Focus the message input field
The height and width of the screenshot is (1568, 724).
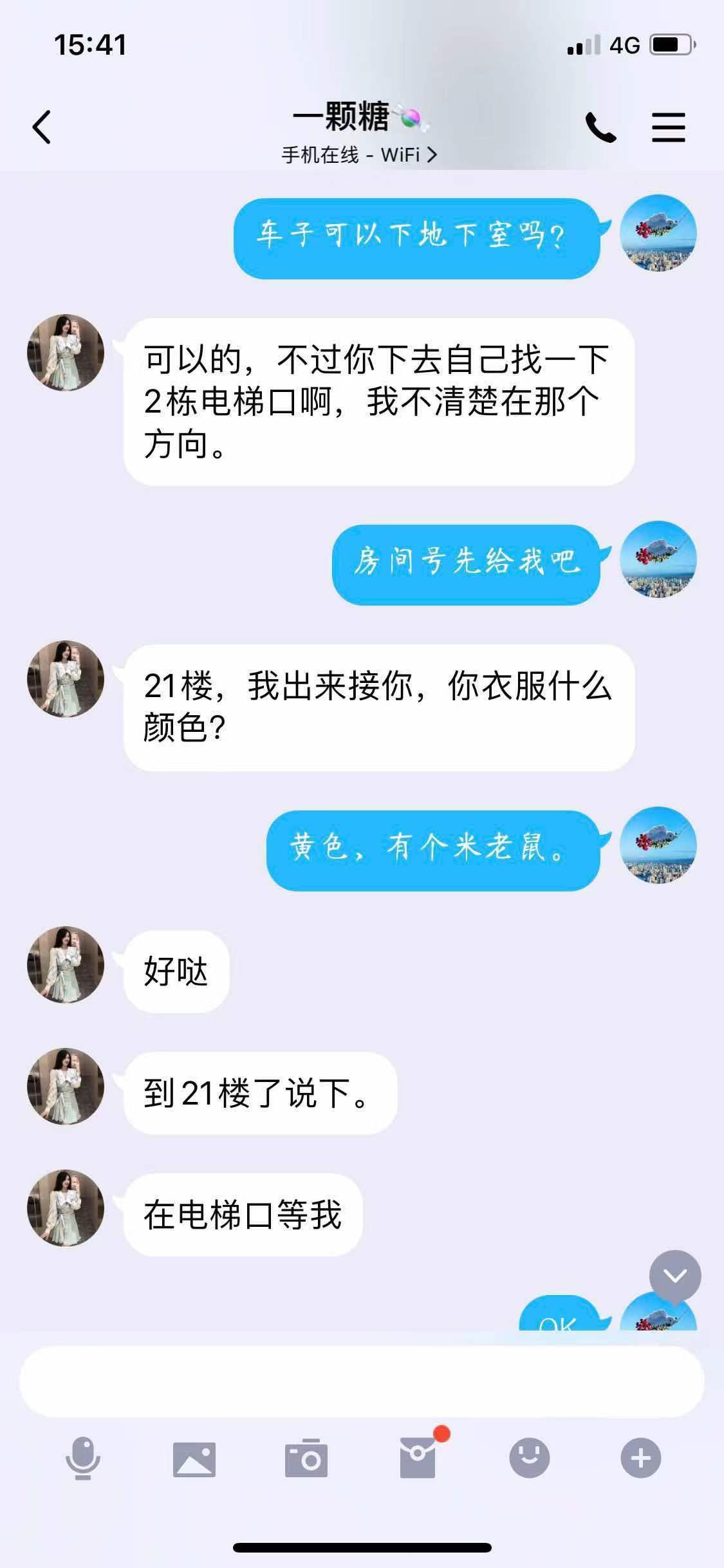pos(362,1381)
